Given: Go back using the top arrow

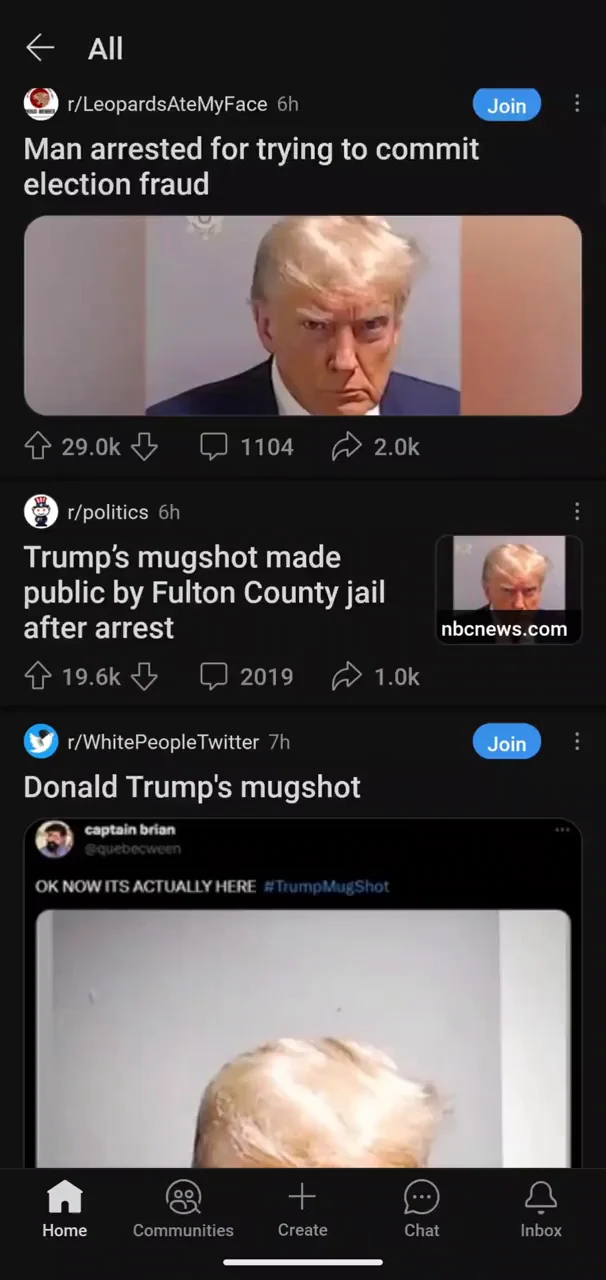Looking at the screenshot, I should 40,47.
